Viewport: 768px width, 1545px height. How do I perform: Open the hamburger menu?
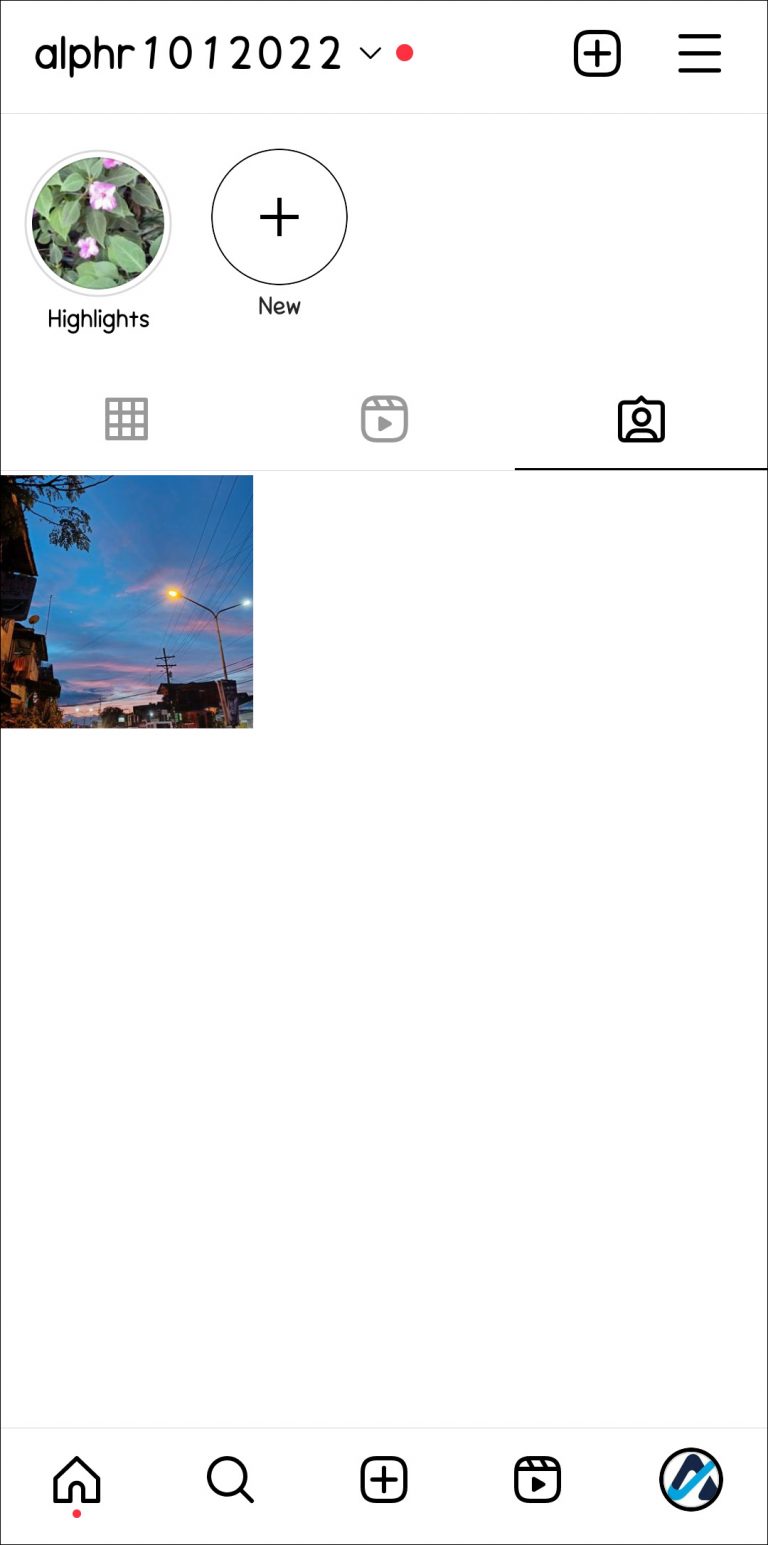click(x=699, y=53)
